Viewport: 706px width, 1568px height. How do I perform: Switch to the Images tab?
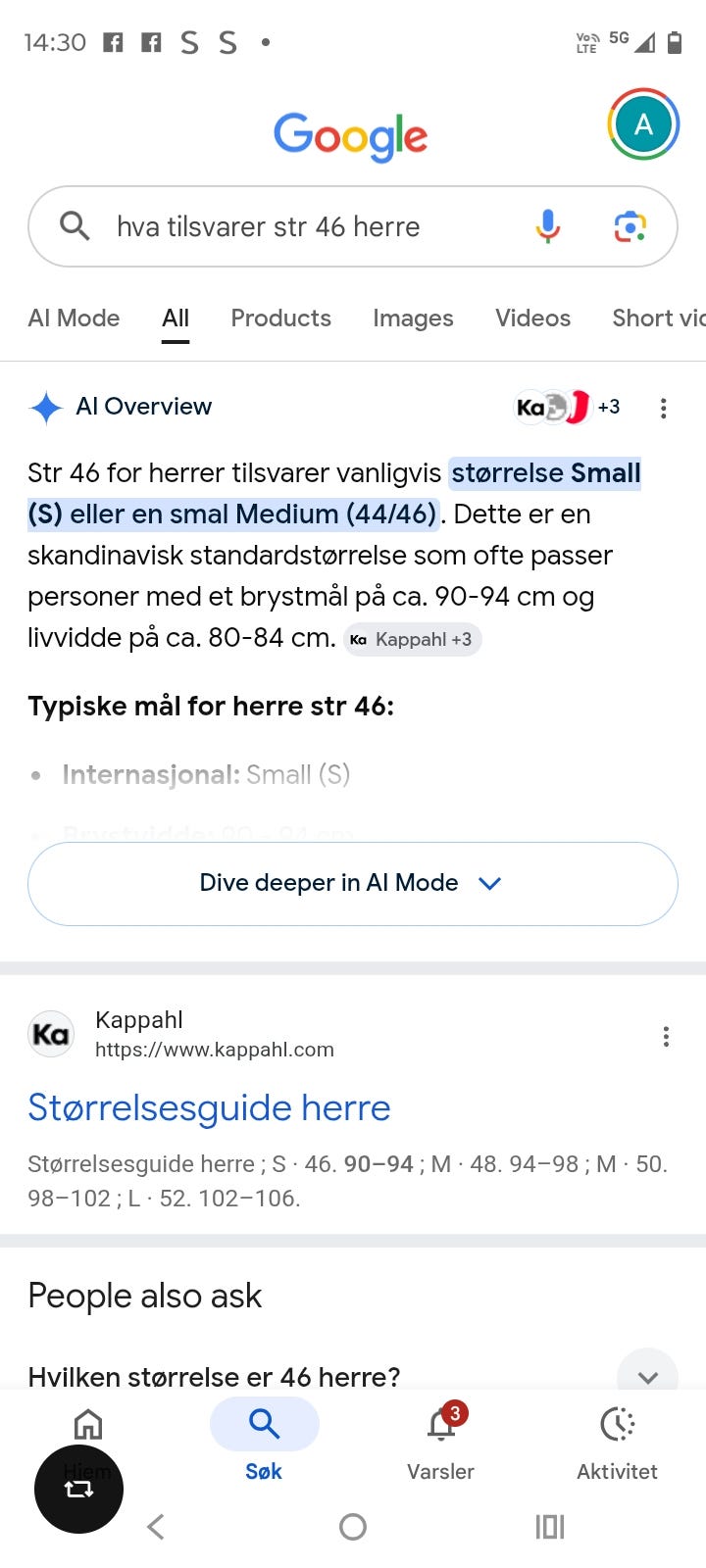pyautogui.click(x=413, y=318)
